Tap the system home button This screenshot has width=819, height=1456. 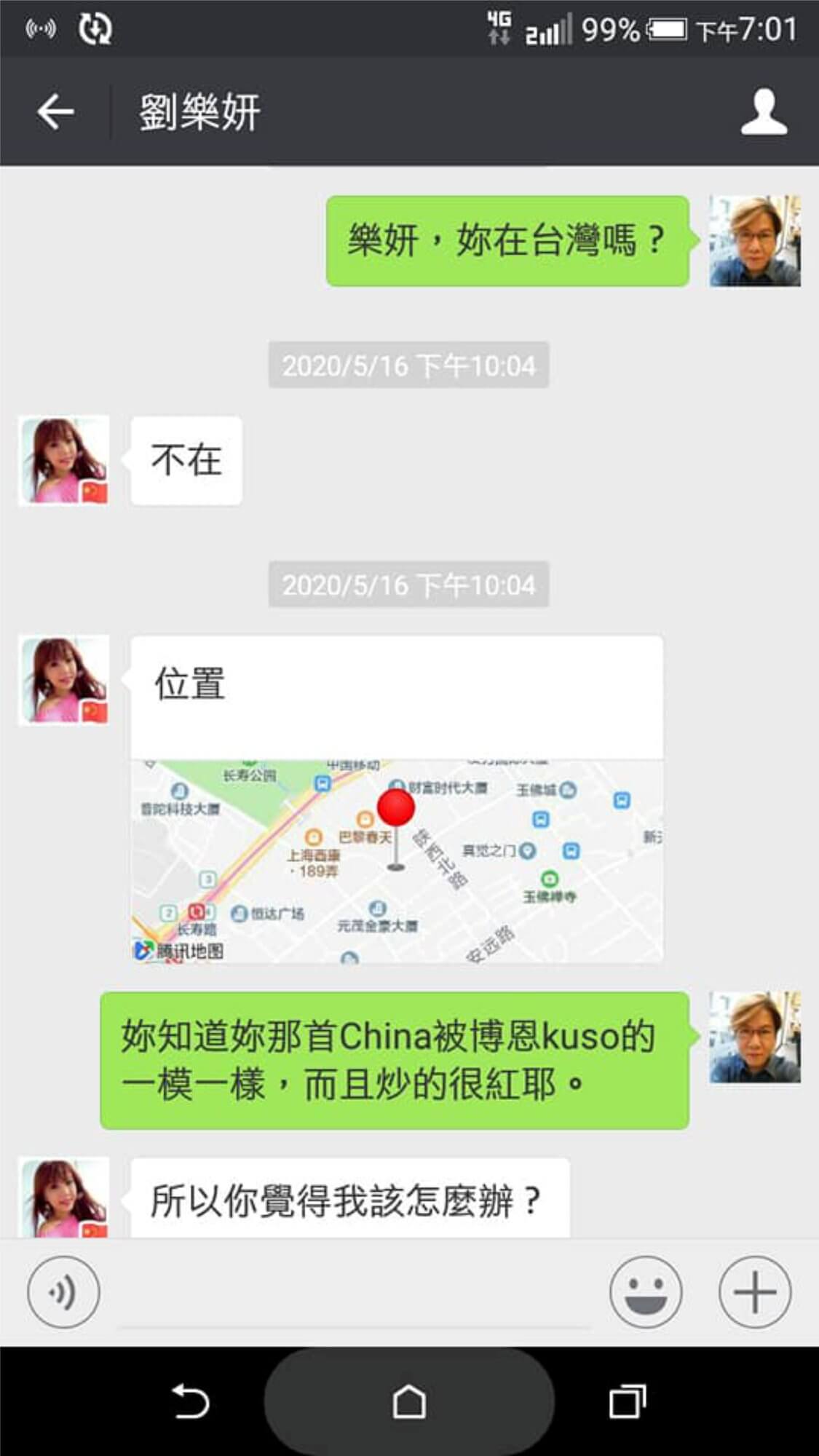point(409,1401)
